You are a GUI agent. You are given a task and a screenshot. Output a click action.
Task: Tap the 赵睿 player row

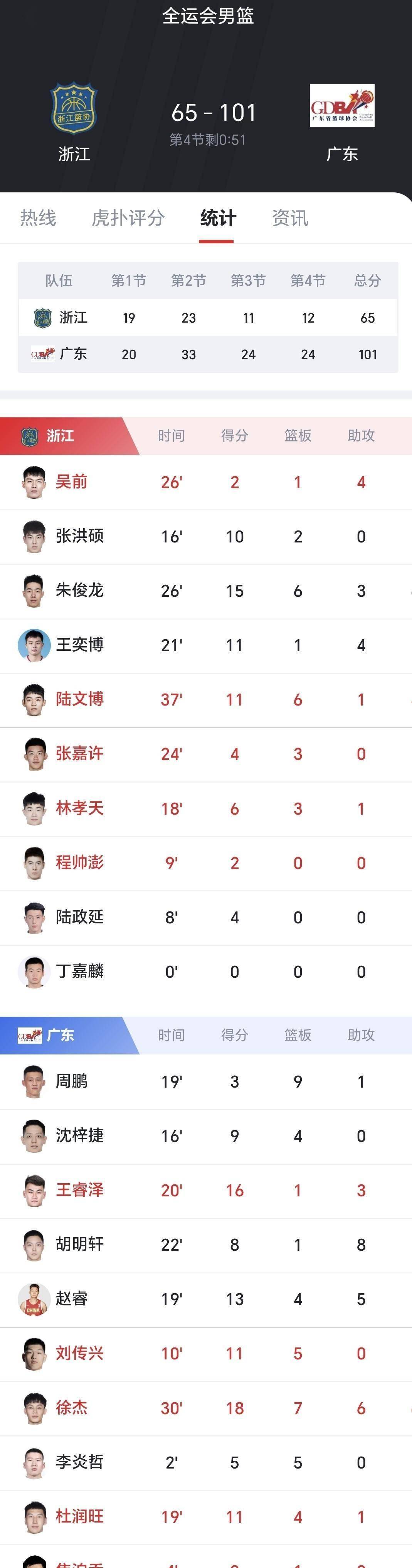click(x=71, y=1299)
